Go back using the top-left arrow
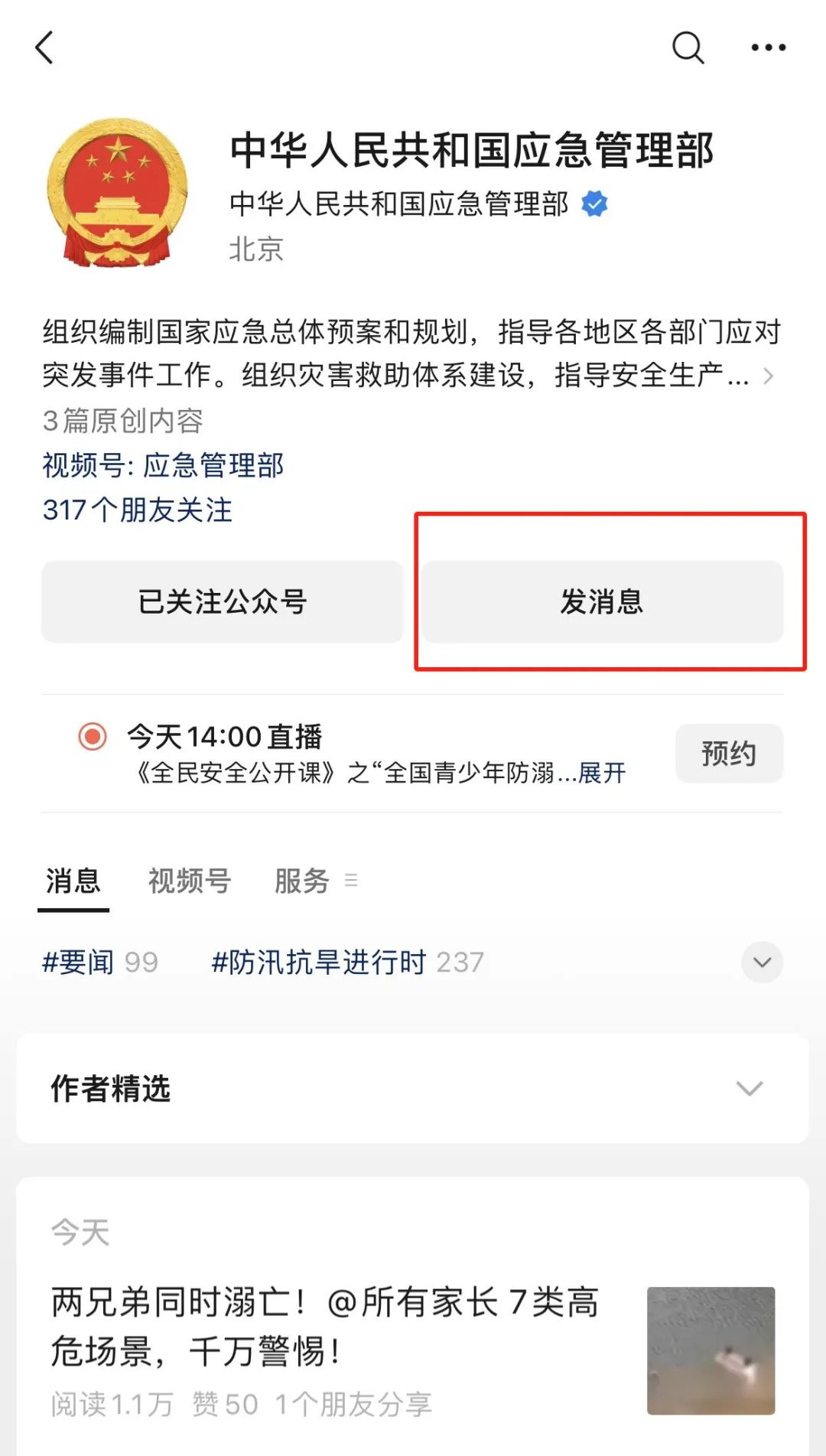 click(44, 47)
